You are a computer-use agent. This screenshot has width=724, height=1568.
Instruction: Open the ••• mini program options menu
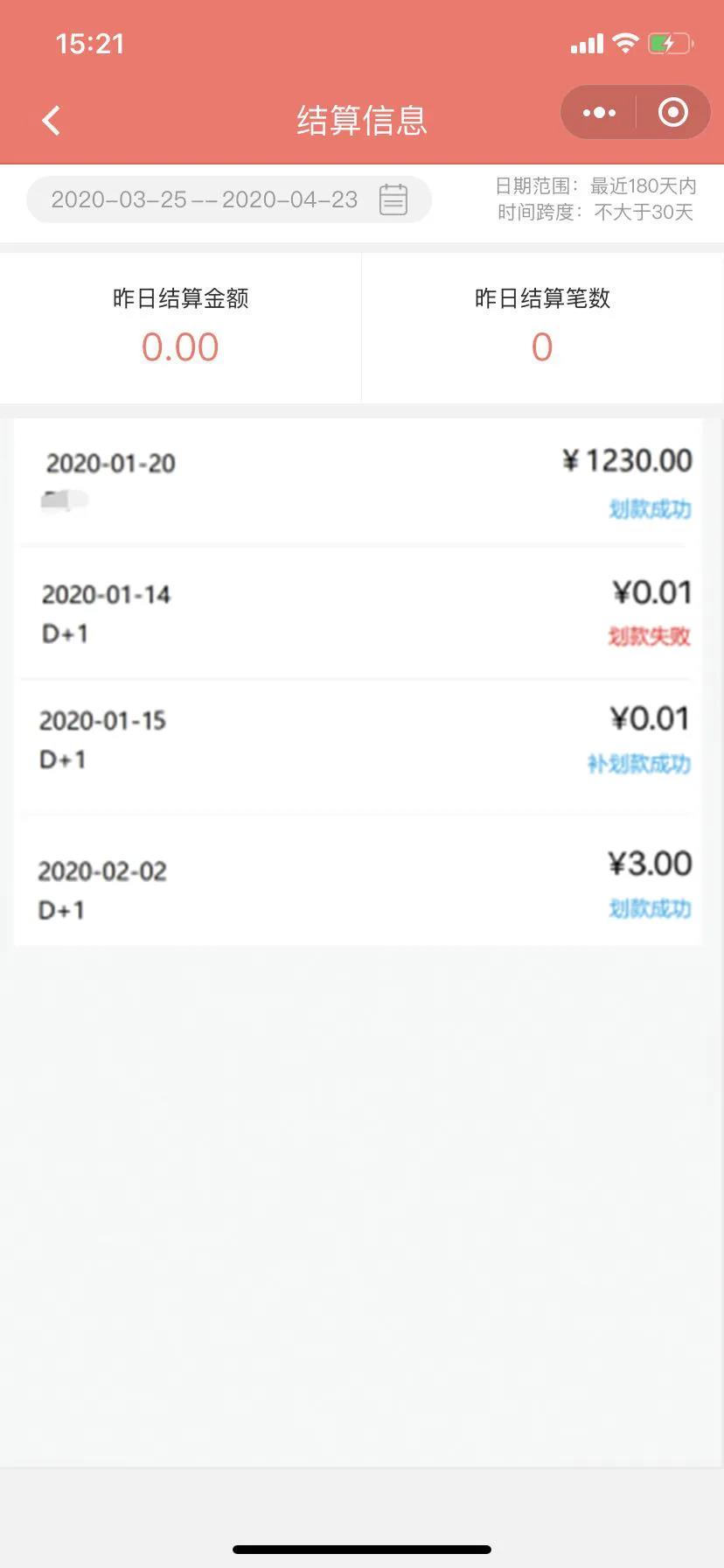[x=598, y=112]
